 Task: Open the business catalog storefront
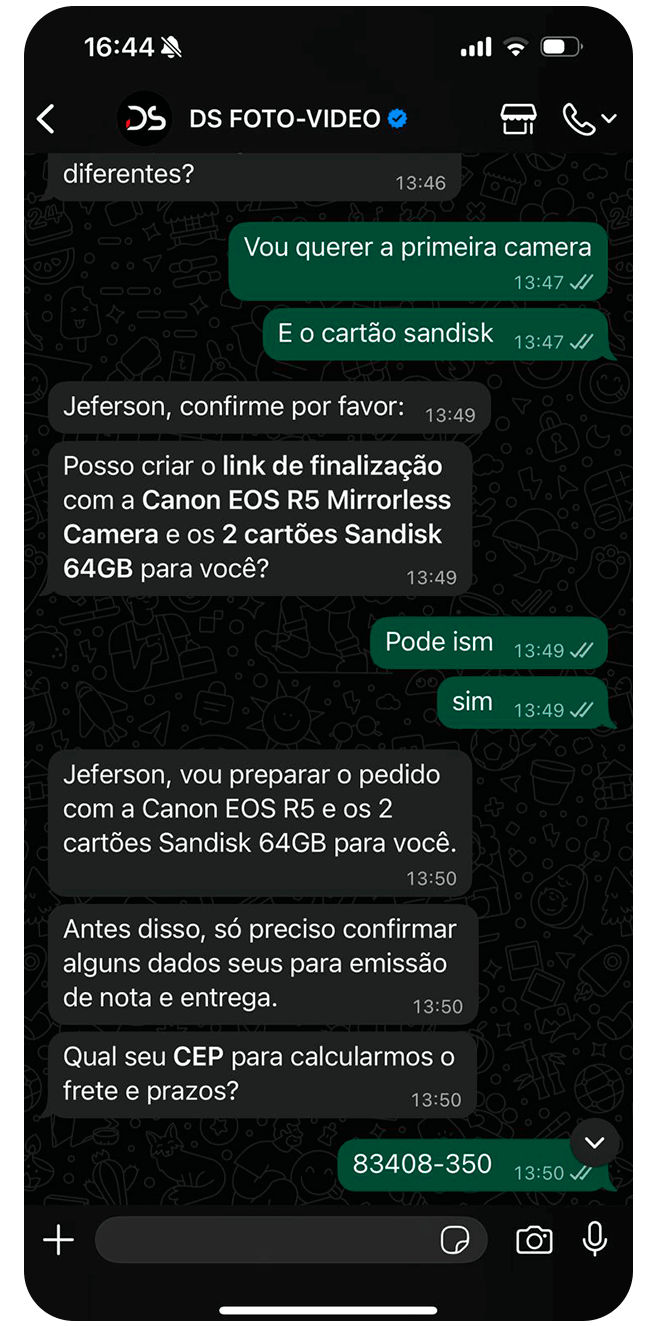click(518, 120)
